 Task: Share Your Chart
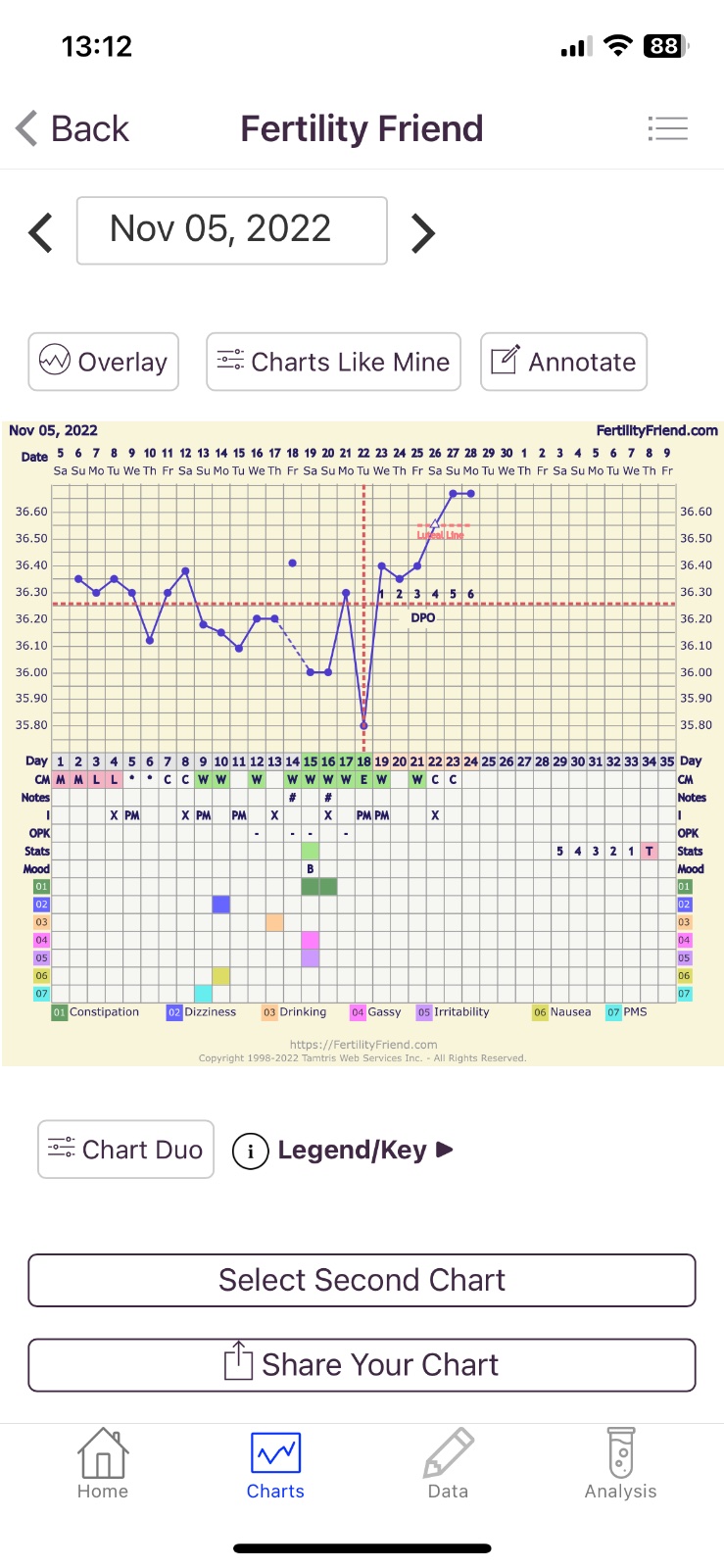362,1364
